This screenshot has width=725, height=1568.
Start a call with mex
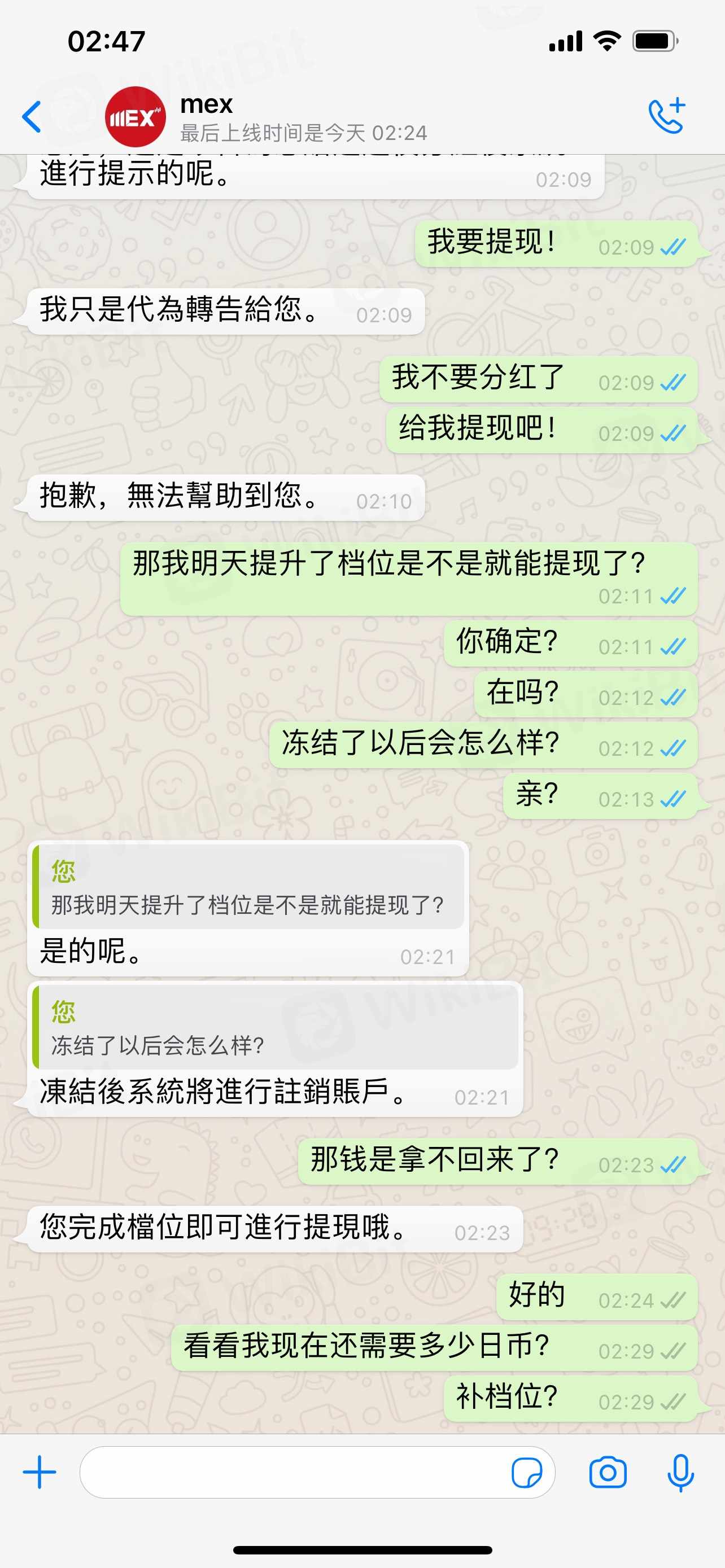click(667, 116)
